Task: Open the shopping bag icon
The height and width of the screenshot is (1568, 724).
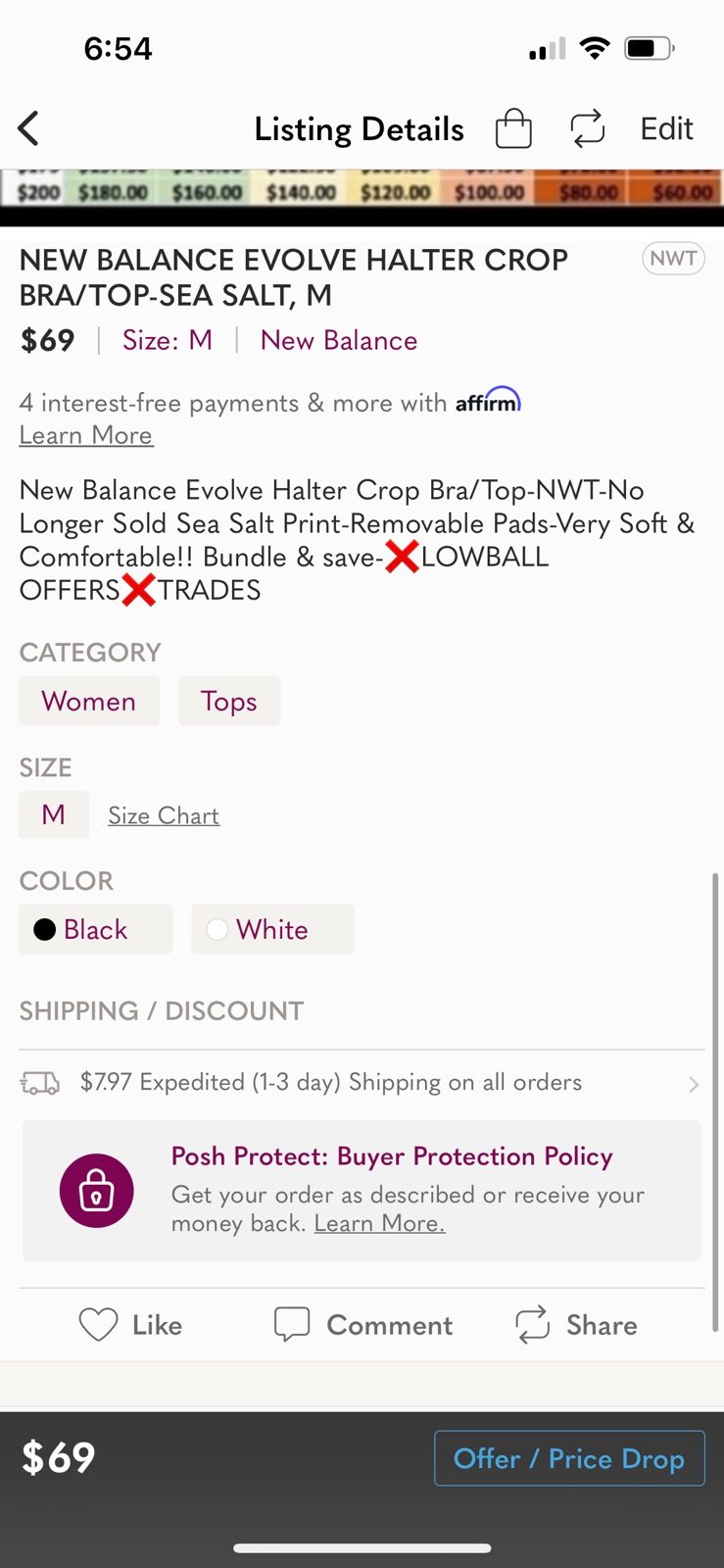Action: pos(513,128)
